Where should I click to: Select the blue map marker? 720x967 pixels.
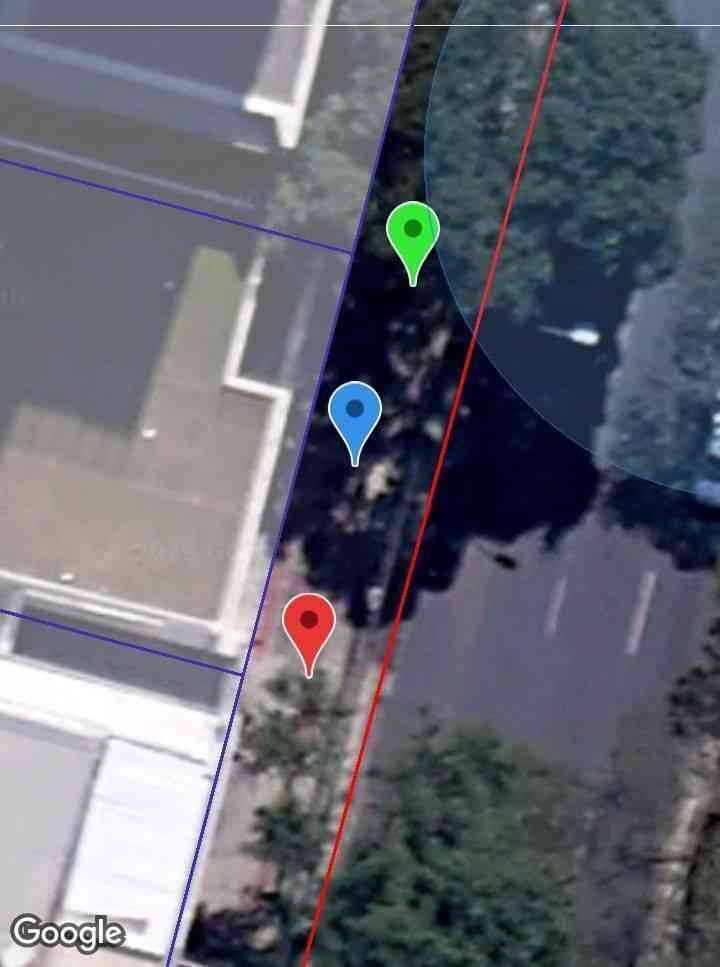point(355,414)
